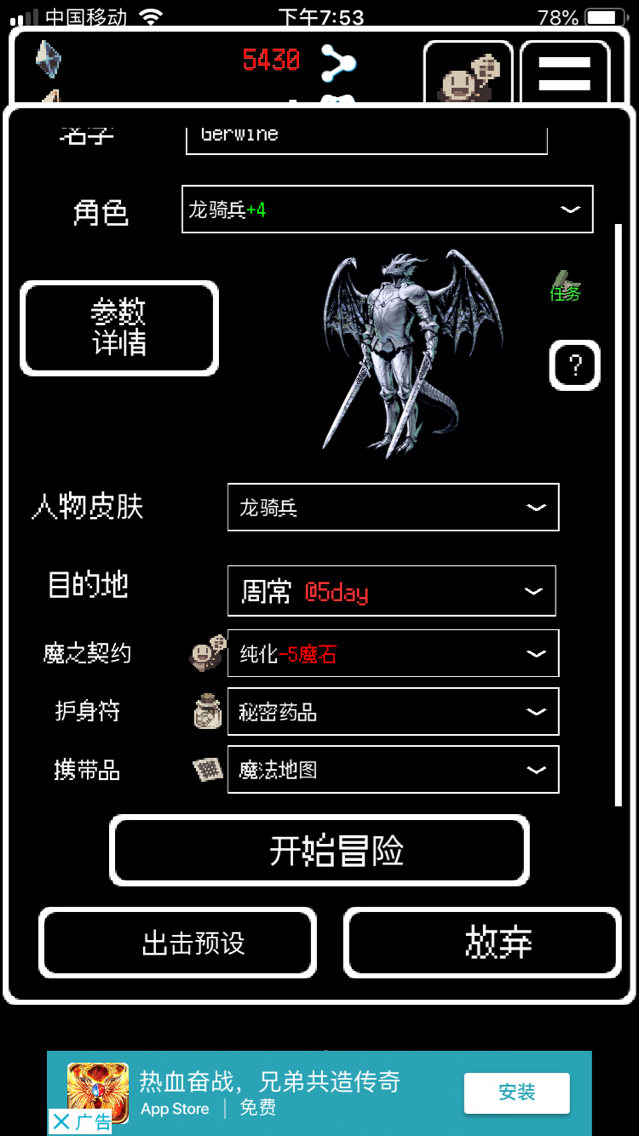The width and height of the screenshot is (639, 1136).
Task: Choose a different 护身符 than 秘密药品
Action: click(393, 712)
